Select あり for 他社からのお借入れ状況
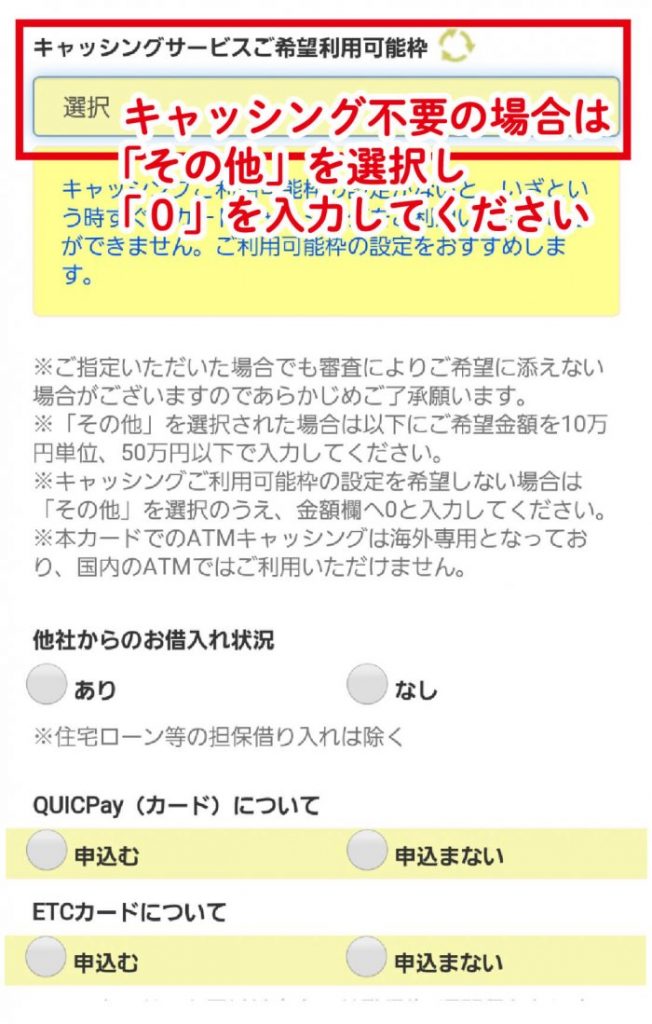Image resolution: width=652 pixels, height=1024 pixels. point(47,686)
